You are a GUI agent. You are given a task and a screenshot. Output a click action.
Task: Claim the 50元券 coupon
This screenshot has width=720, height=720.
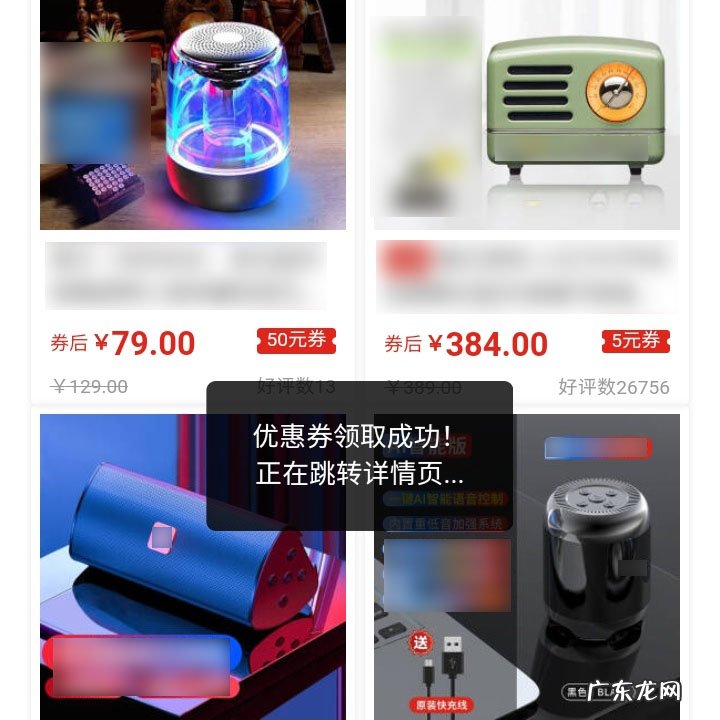pos(296,340)
